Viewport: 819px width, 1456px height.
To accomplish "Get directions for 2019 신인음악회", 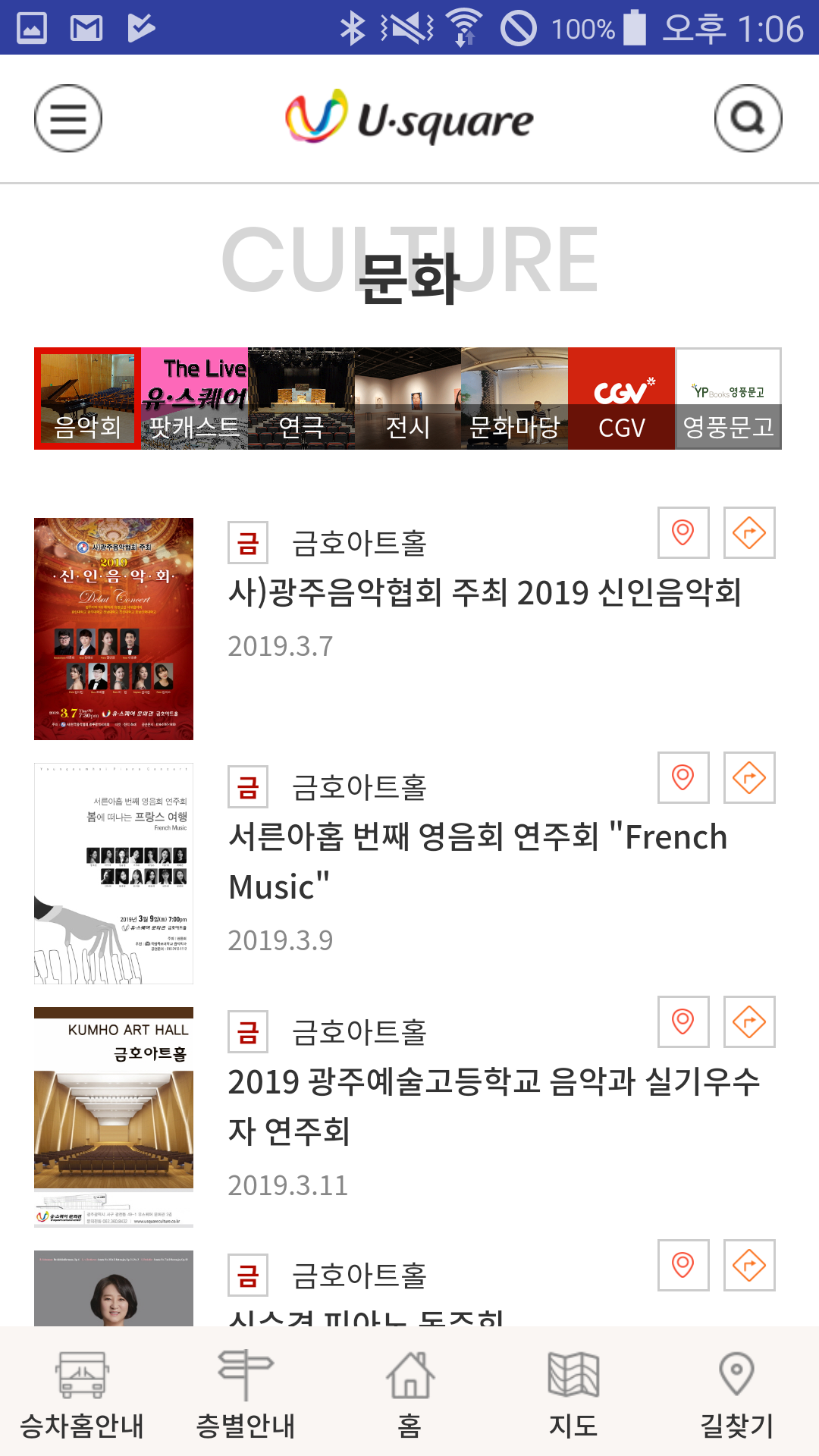I will coord(749,532).
